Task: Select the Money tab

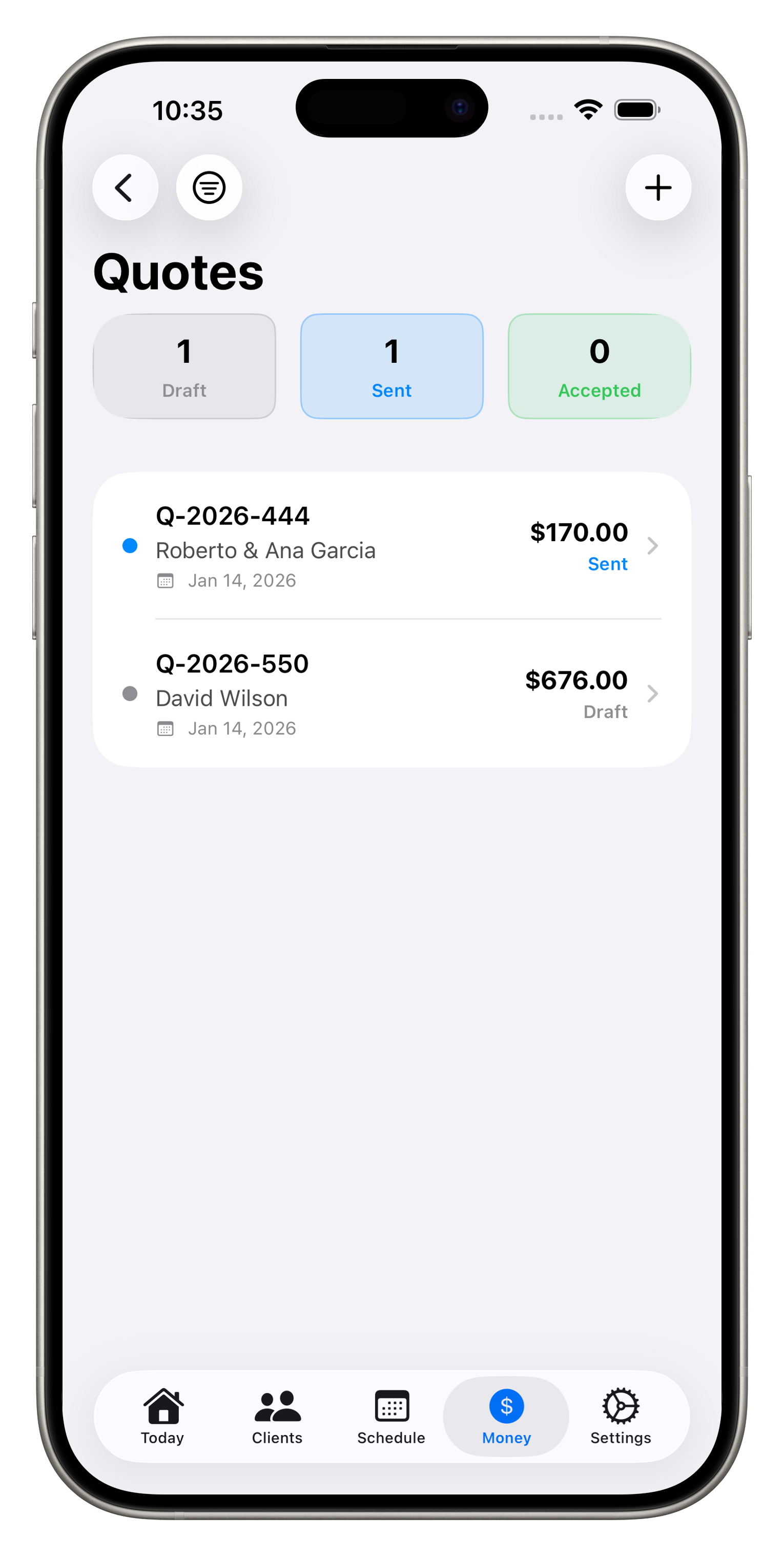Action: [506, 1416]
